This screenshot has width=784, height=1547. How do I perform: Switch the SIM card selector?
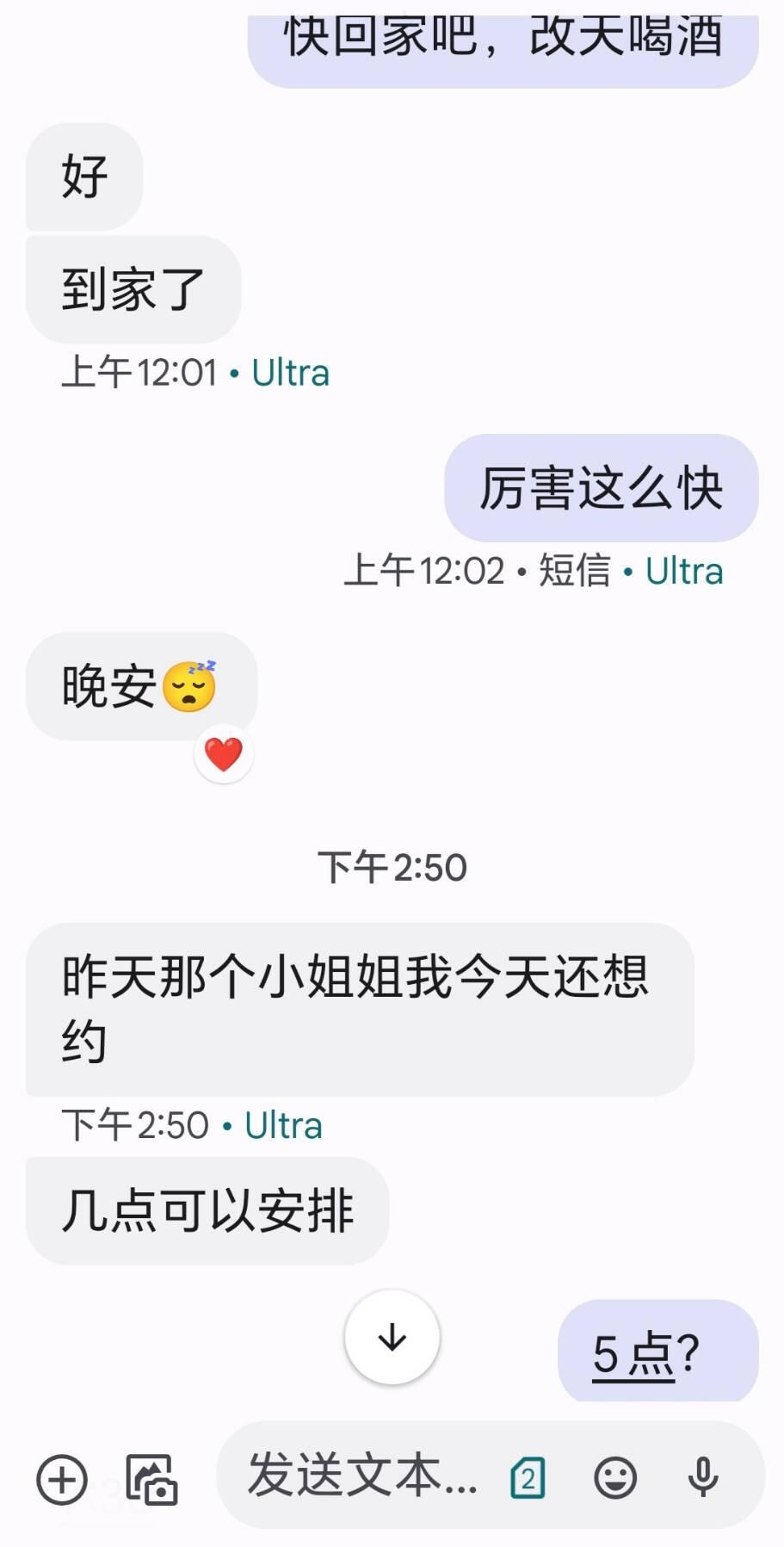[x=528, y=1479]
